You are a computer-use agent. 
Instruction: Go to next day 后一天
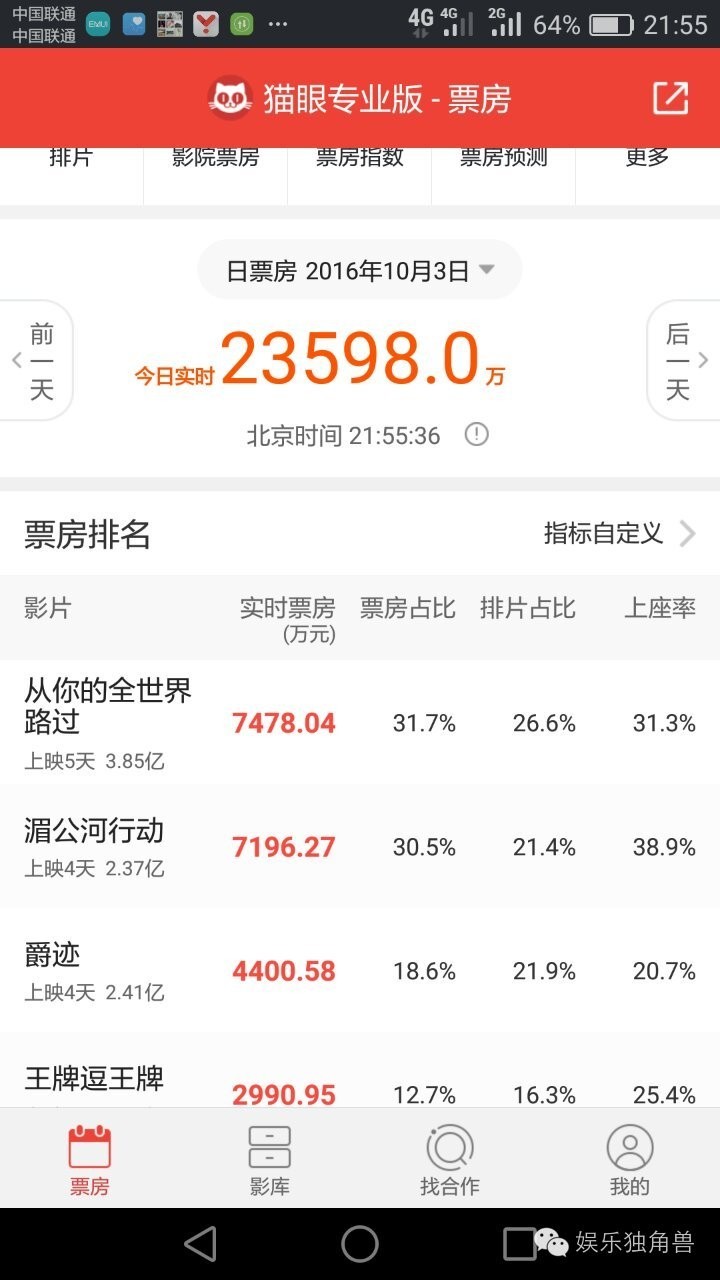[682, 360]
